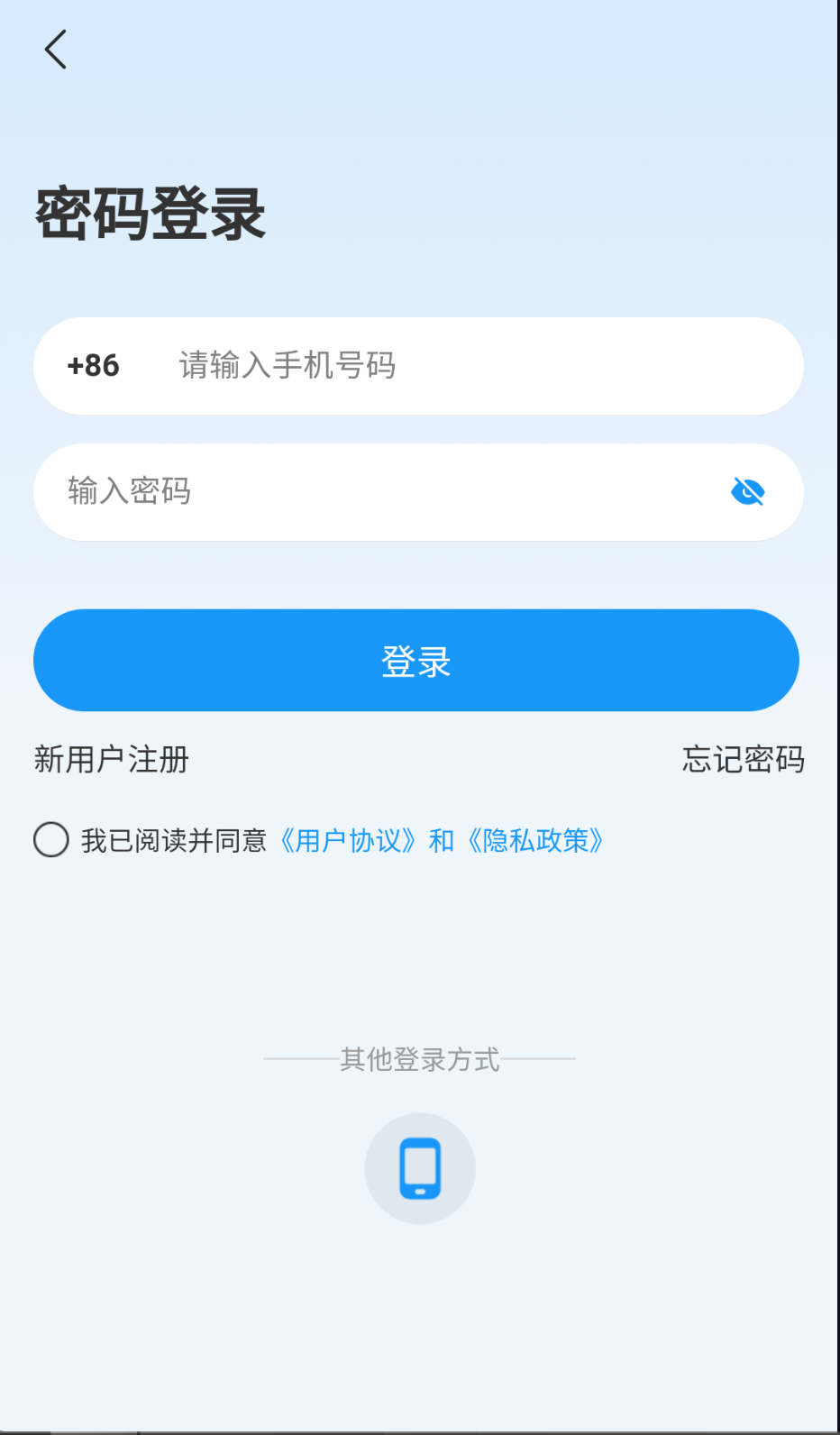840x1435 pixels.
Task: Go back using the chevron icon
Action: pyautogui.click(x=56, y=49)
